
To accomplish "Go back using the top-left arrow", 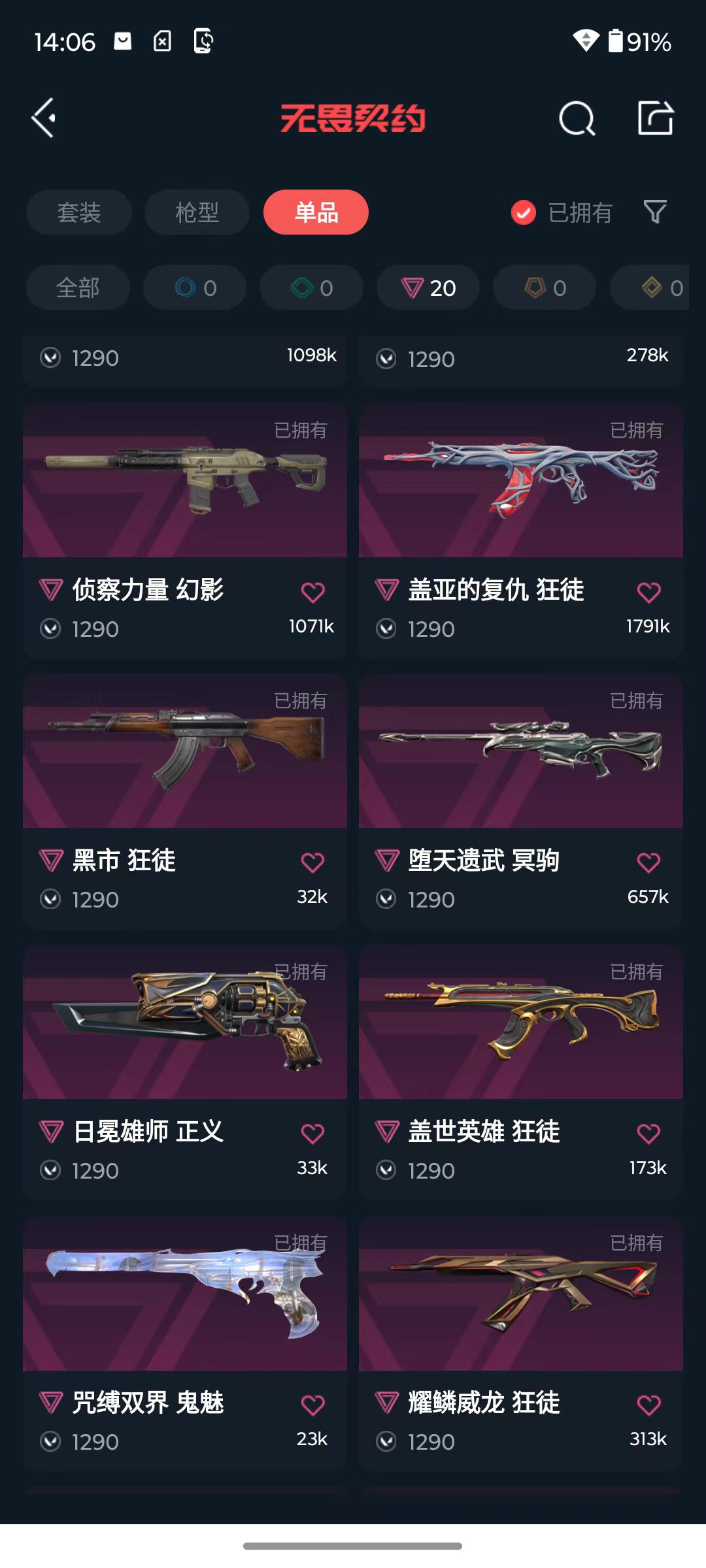I will [44, 118].
